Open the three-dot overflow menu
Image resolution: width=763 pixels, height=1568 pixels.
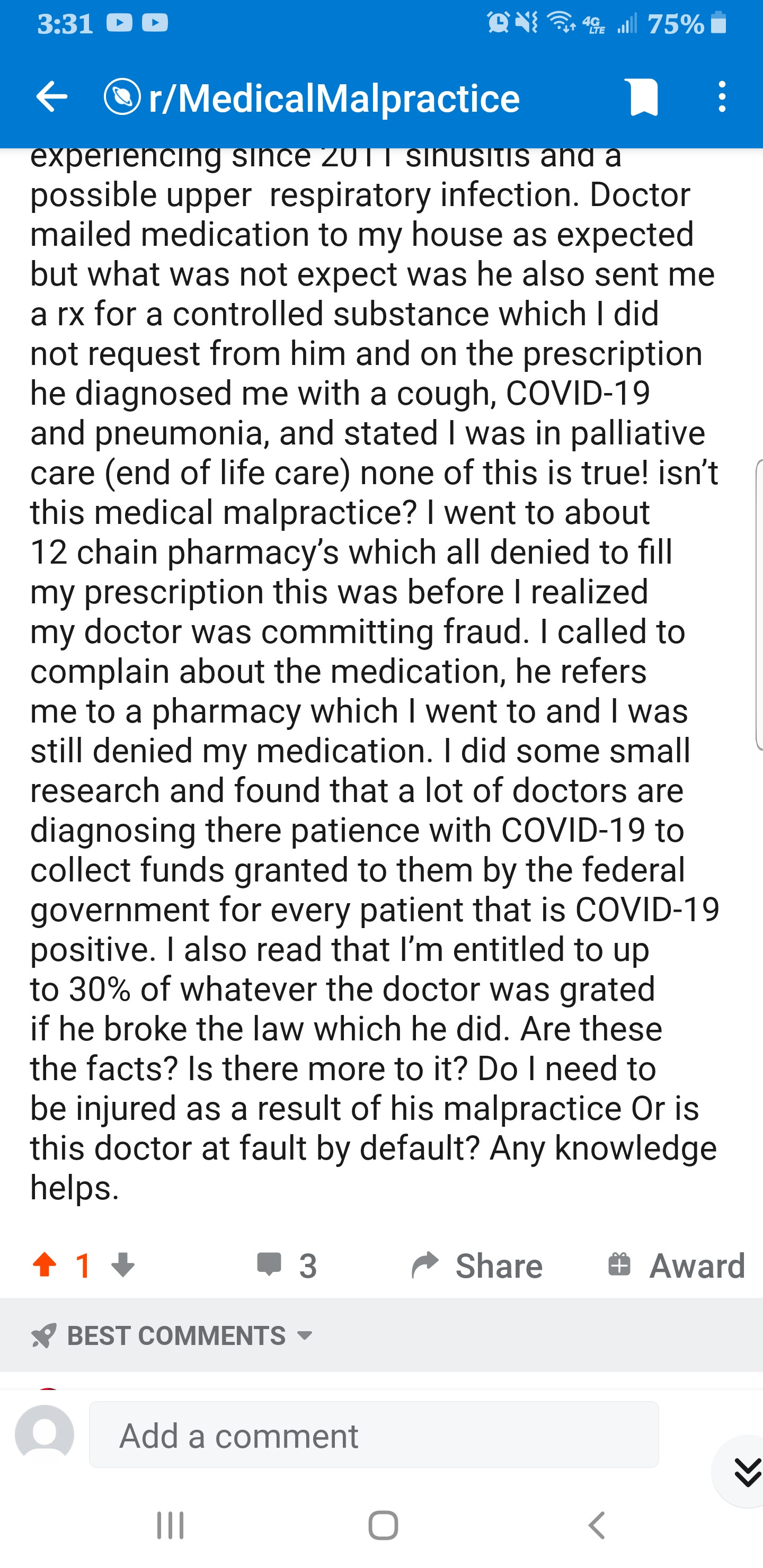point(722,97)
